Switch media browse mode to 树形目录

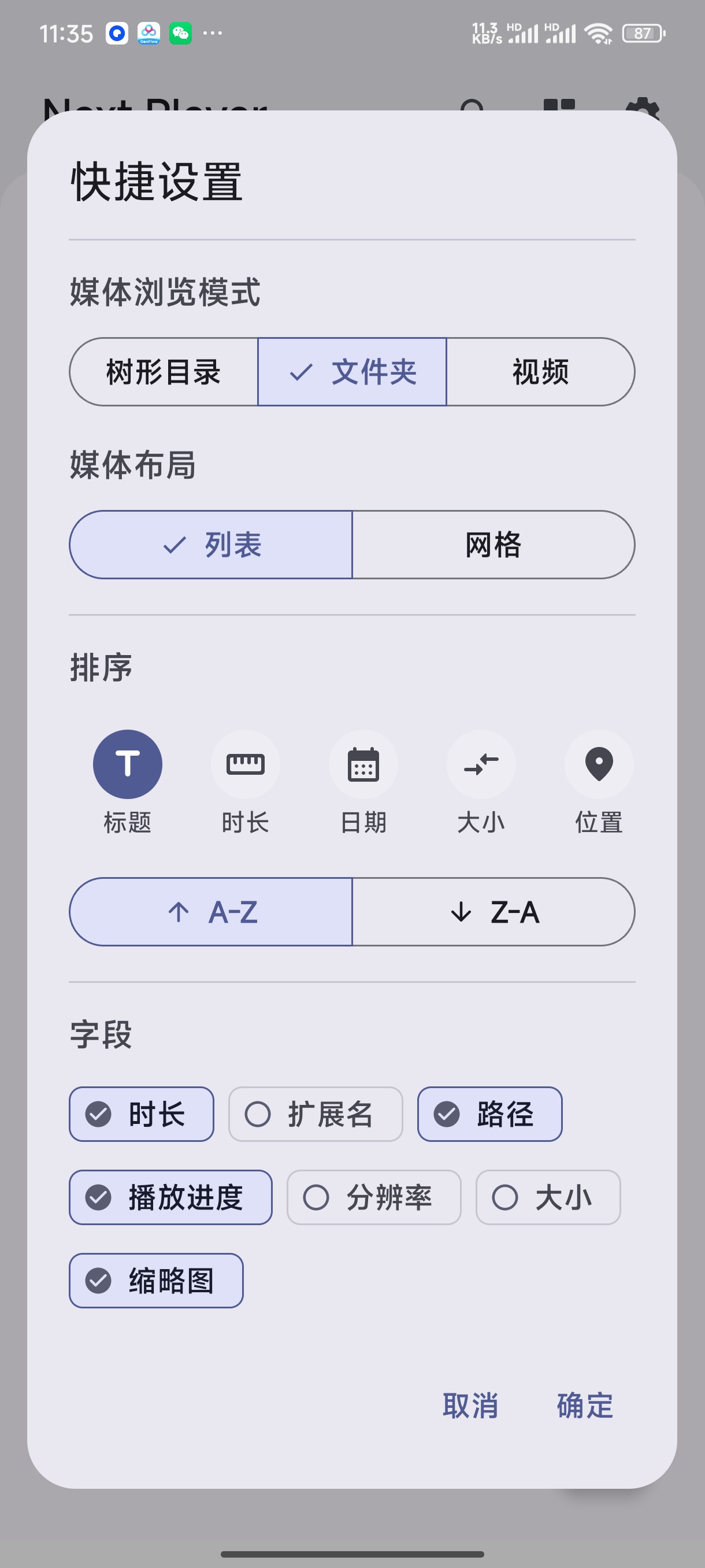coord(163,372)
